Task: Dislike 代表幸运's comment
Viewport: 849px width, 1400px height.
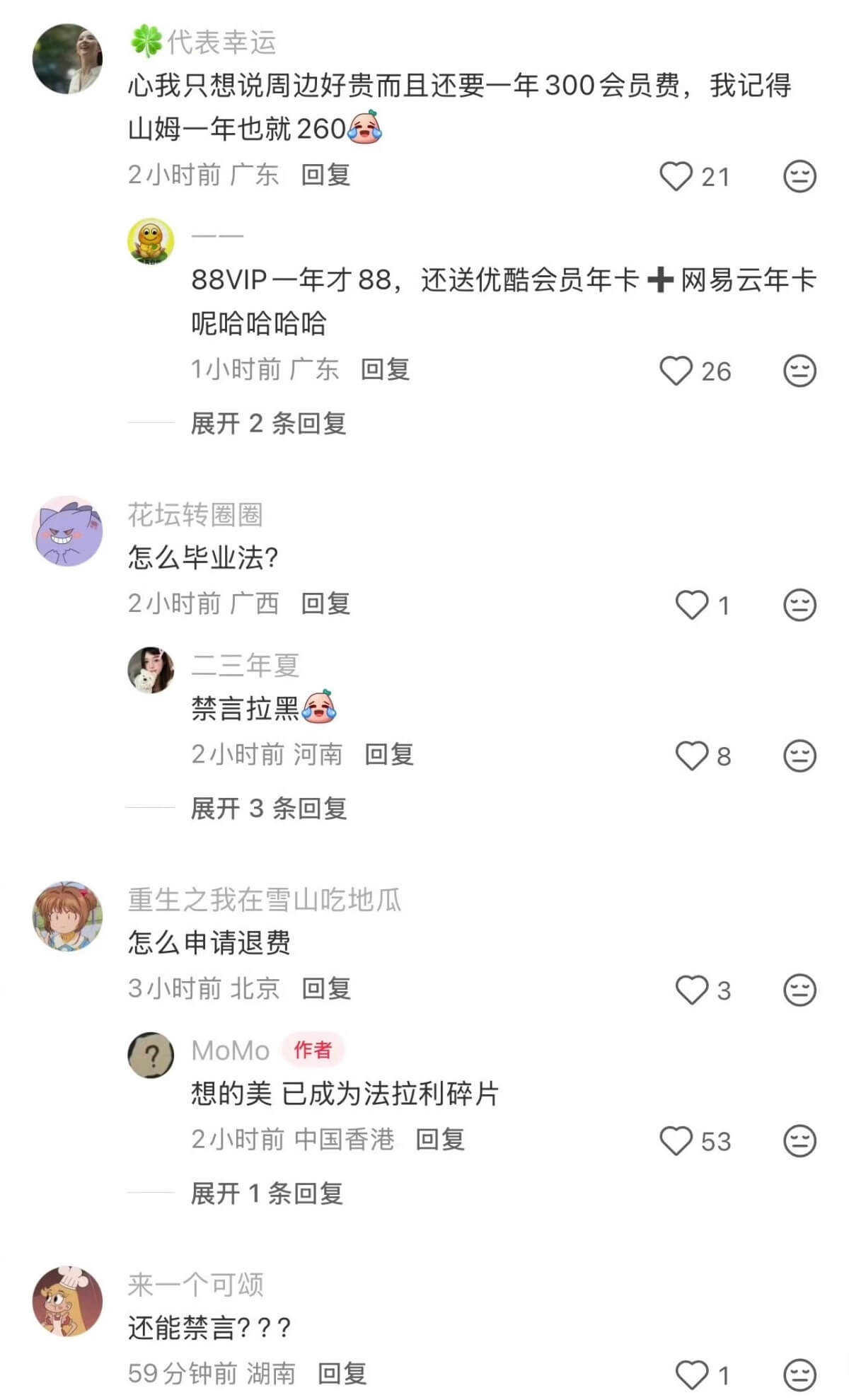Action: (799, 176)
